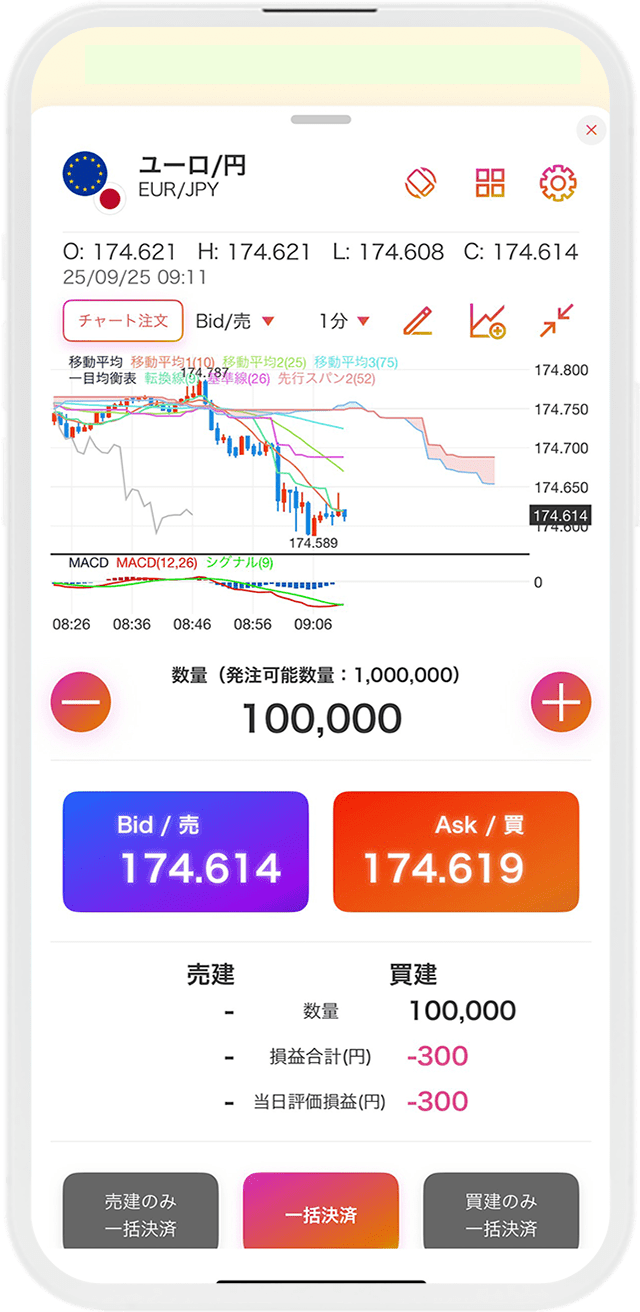The image size is (640, 1312).
Task: Expand the Bid/売 price type dropdown
Action: [235, 321]
